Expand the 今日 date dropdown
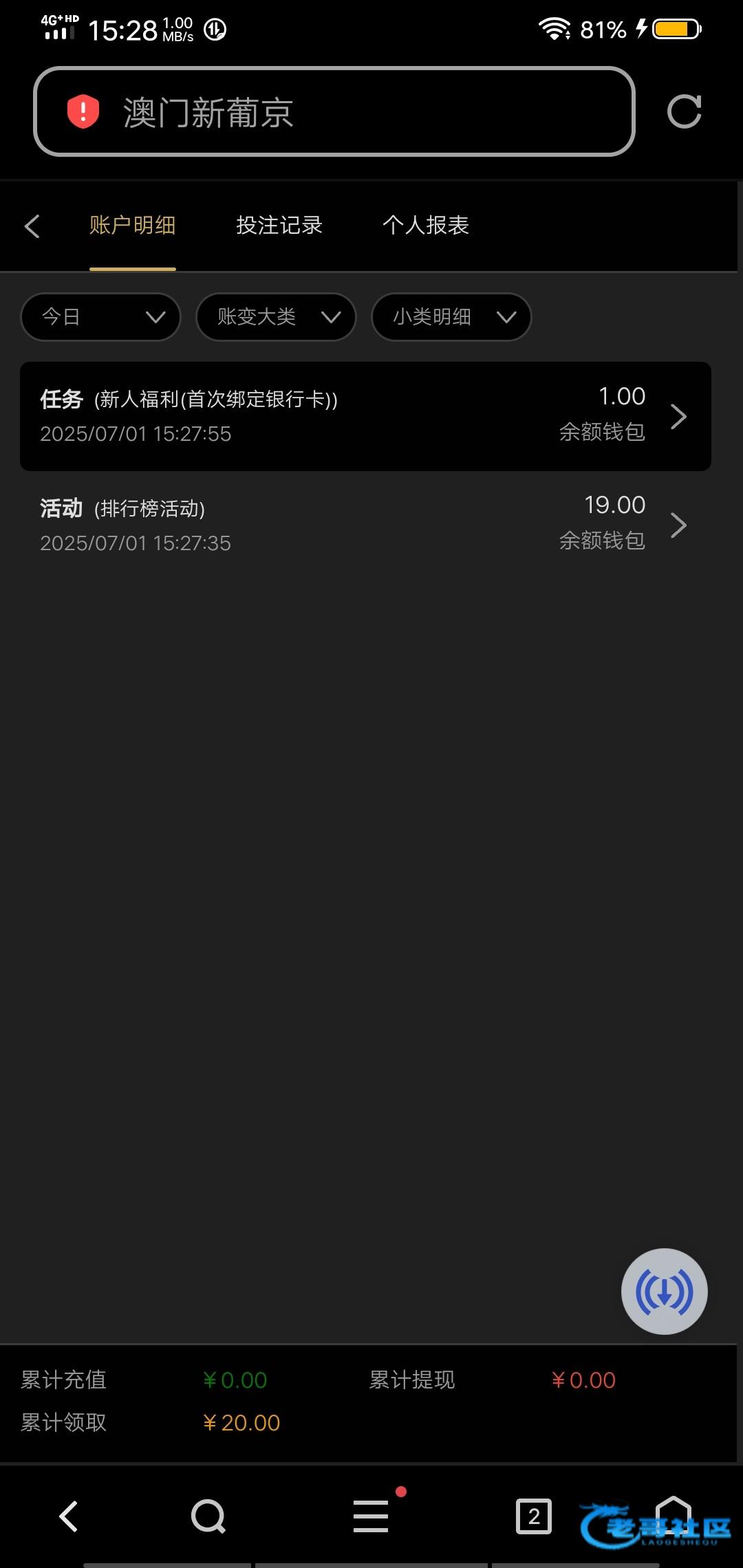Screen dimensions: 743x1568 [x=100, y=317]
